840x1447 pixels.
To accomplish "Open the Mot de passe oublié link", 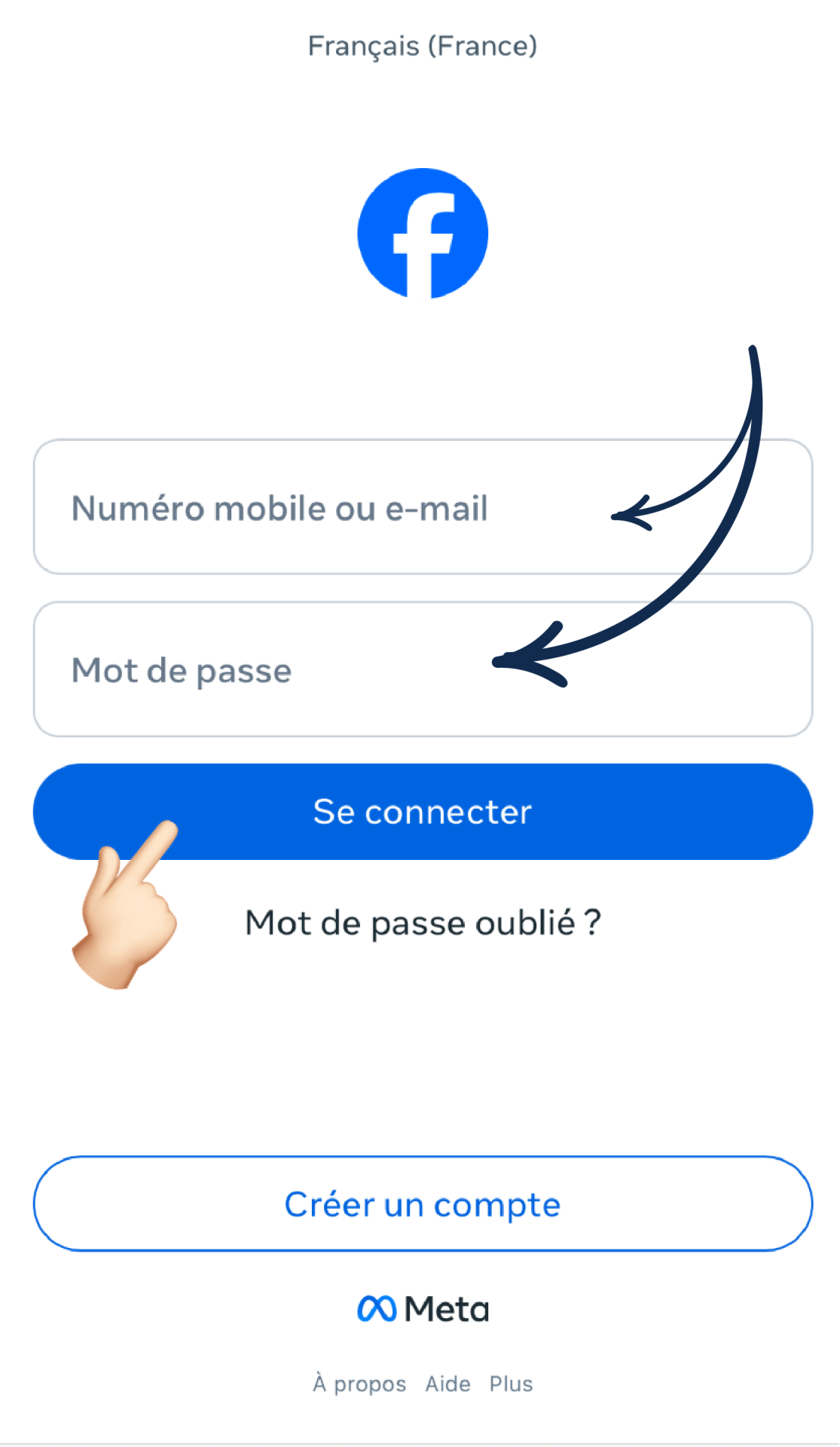I will [423, 923].
